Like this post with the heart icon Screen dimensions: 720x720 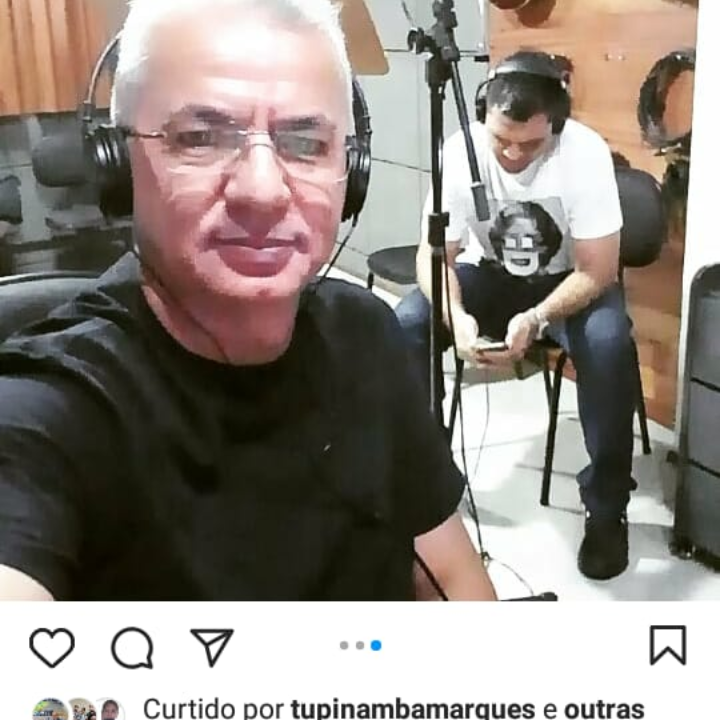pyautogui.click(x=52, y=647)
